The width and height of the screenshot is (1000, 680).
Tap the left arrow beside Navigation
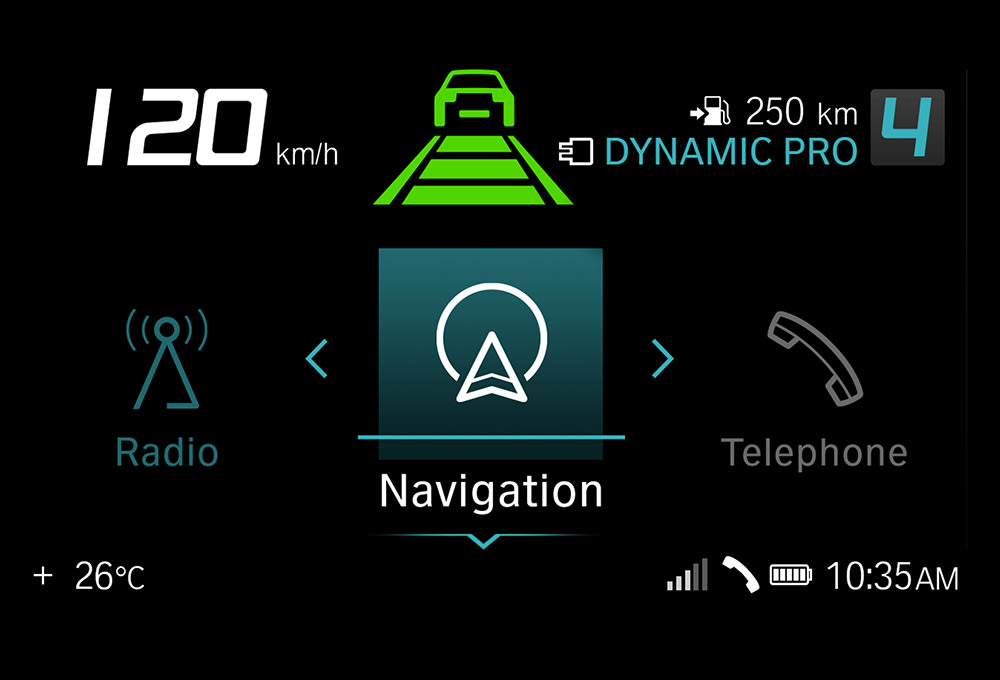coord(316,358)
